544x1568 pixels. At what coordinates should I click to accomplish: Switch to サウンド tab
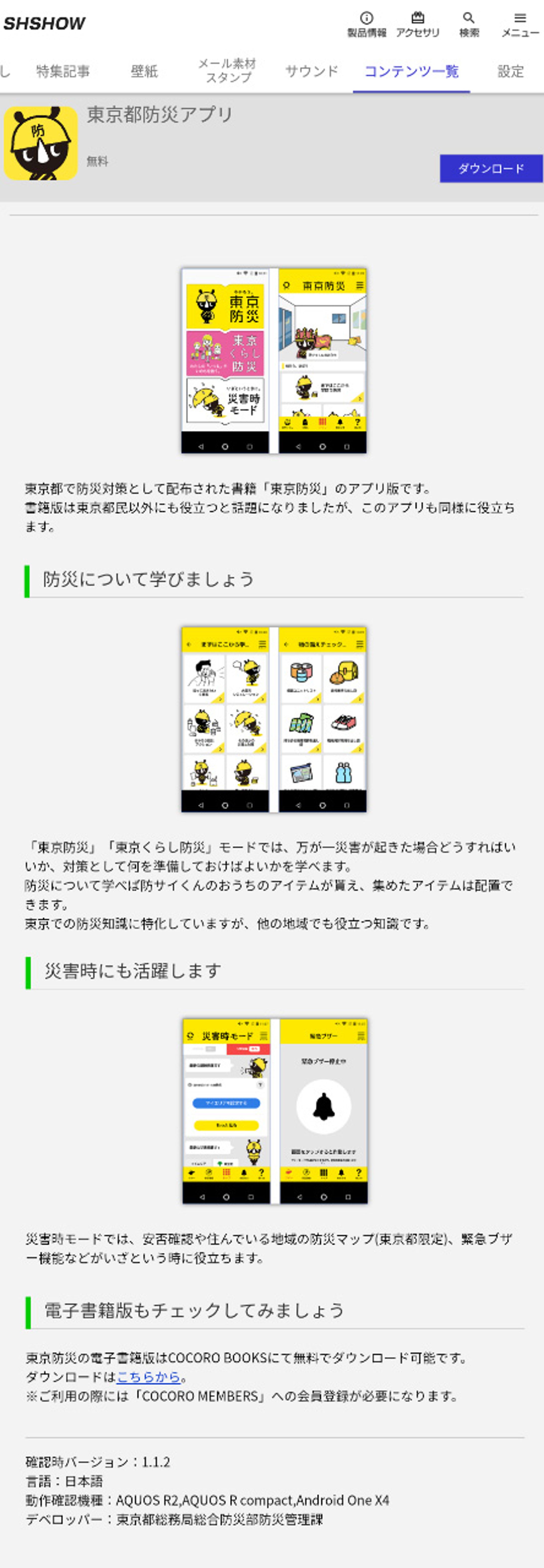tap(312, 71)
